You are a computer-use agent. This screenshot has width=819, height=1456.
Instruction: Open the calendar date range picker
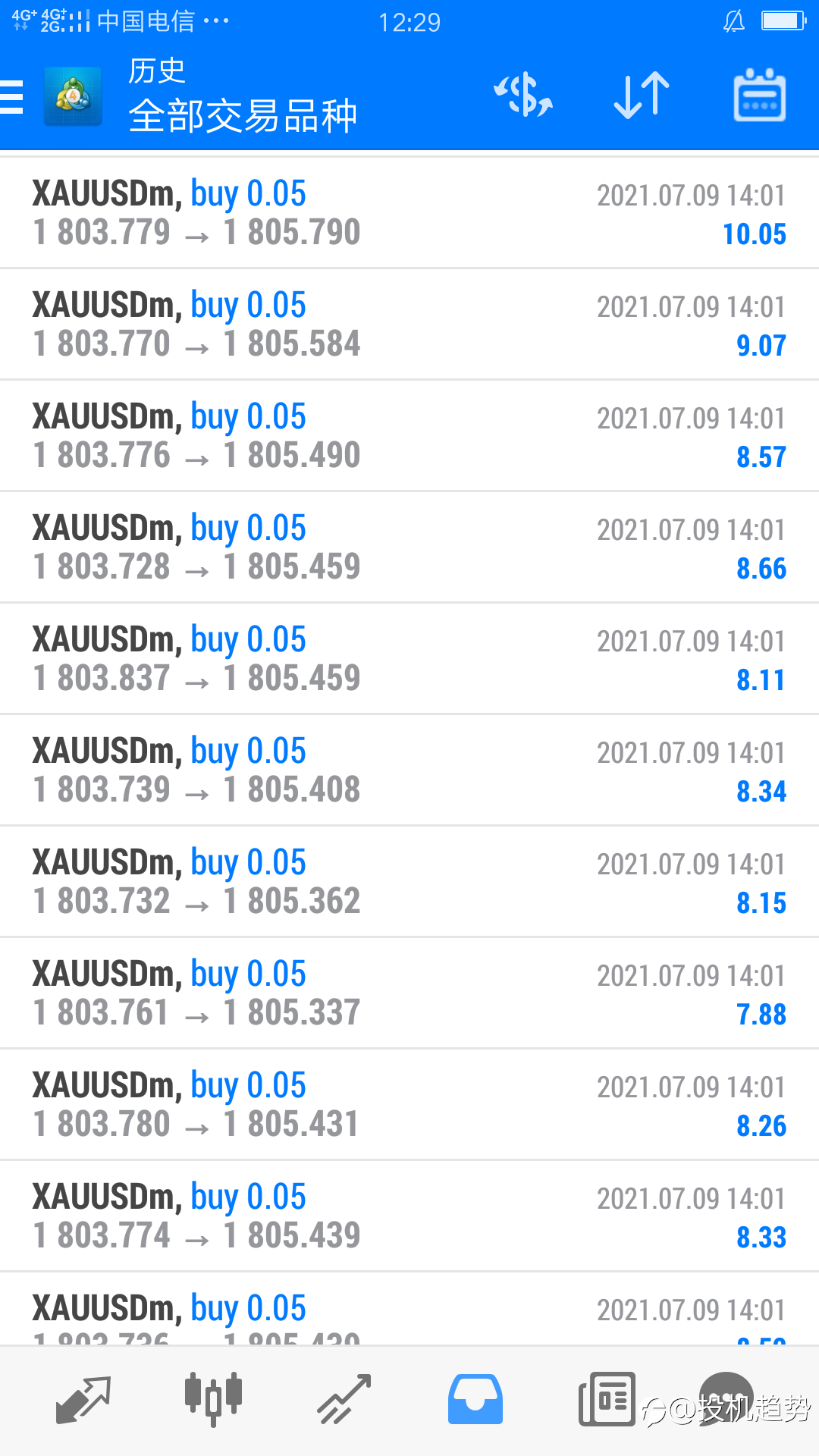[759, 96]
